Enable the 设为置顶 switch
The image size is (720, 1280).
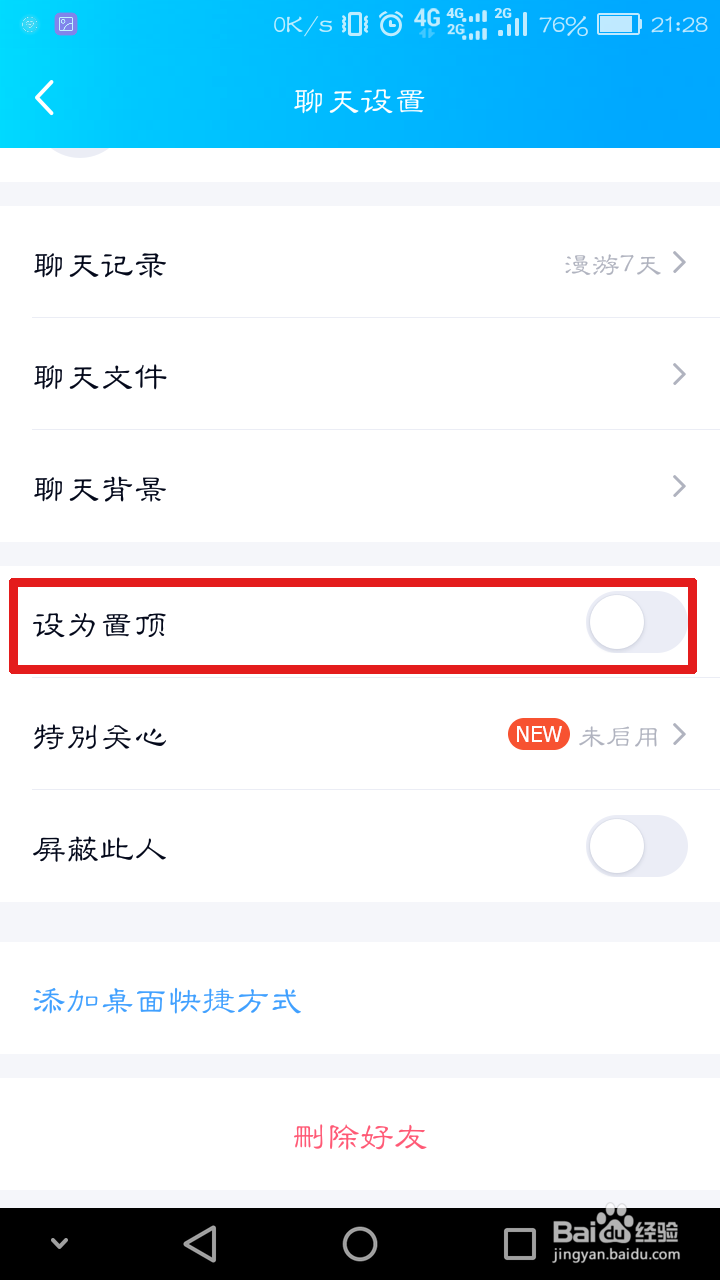tap(636, 622)
